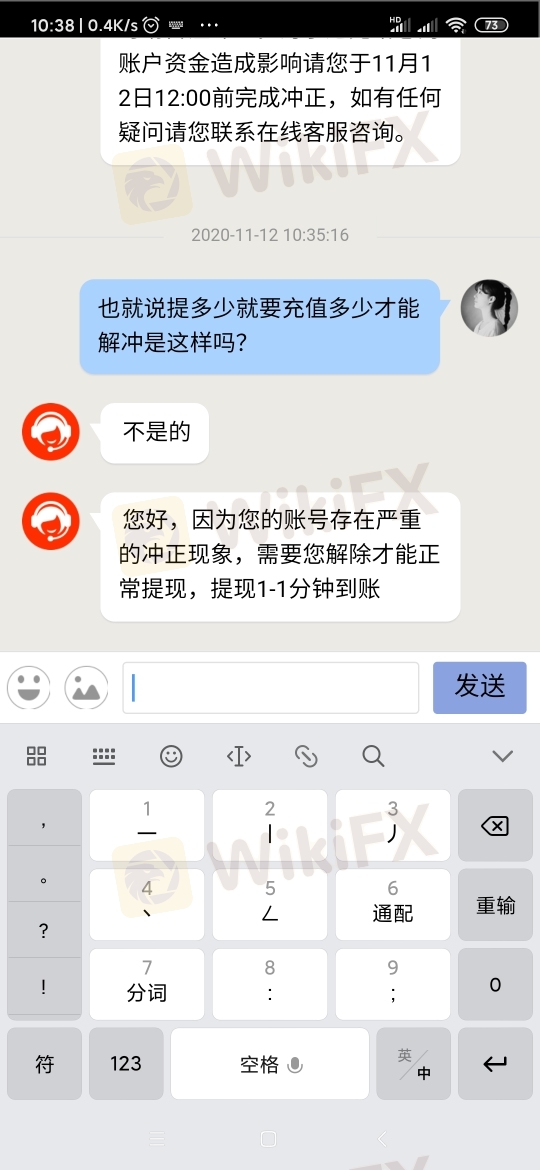The width and height of the screenshot is (540, 1170).
Task: Collapse the keyboard with the down chevron
Action: tap(503, 756)
